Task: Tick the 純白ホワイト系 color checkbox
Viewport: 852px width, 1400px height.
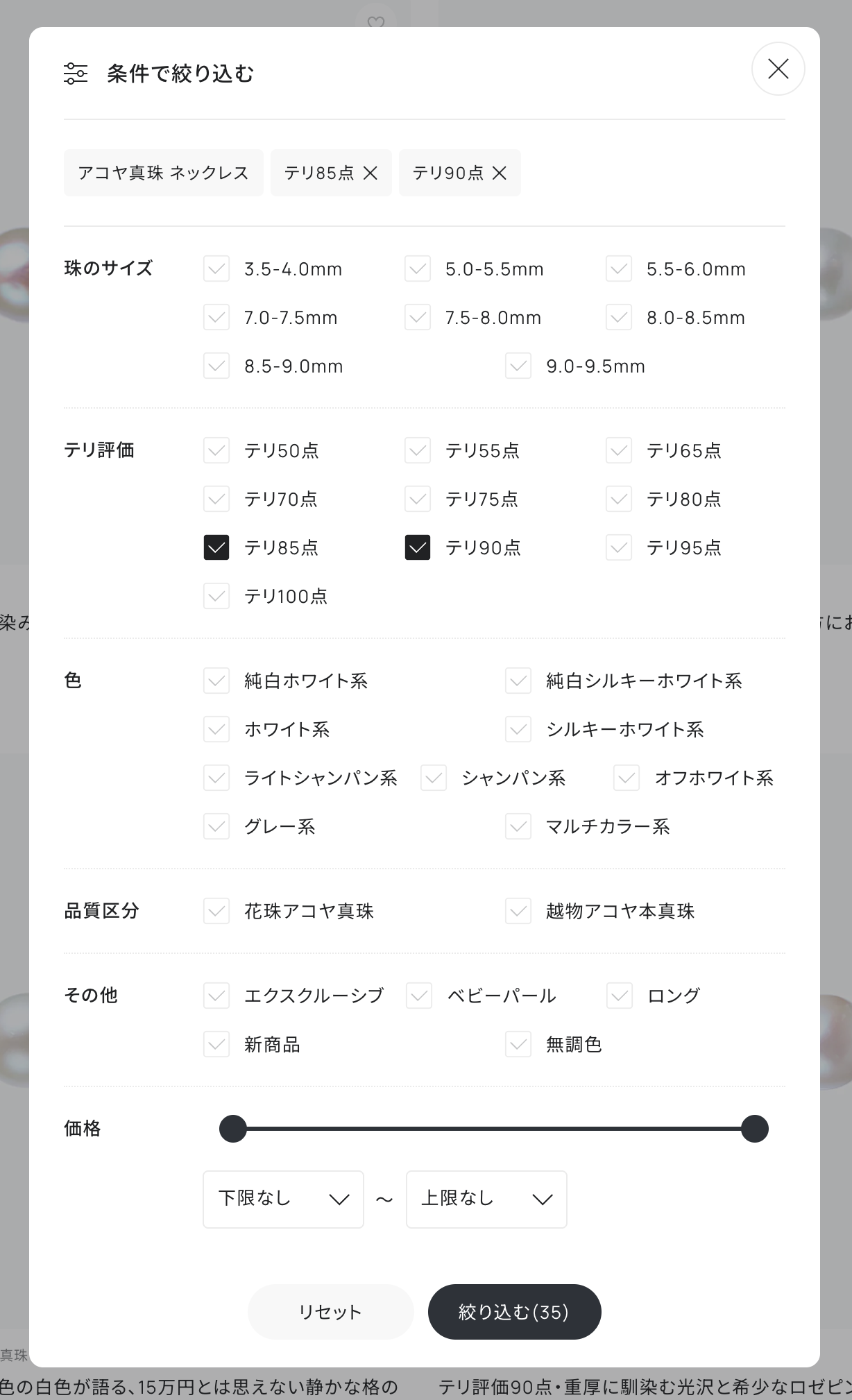Action: coord(216,681)
